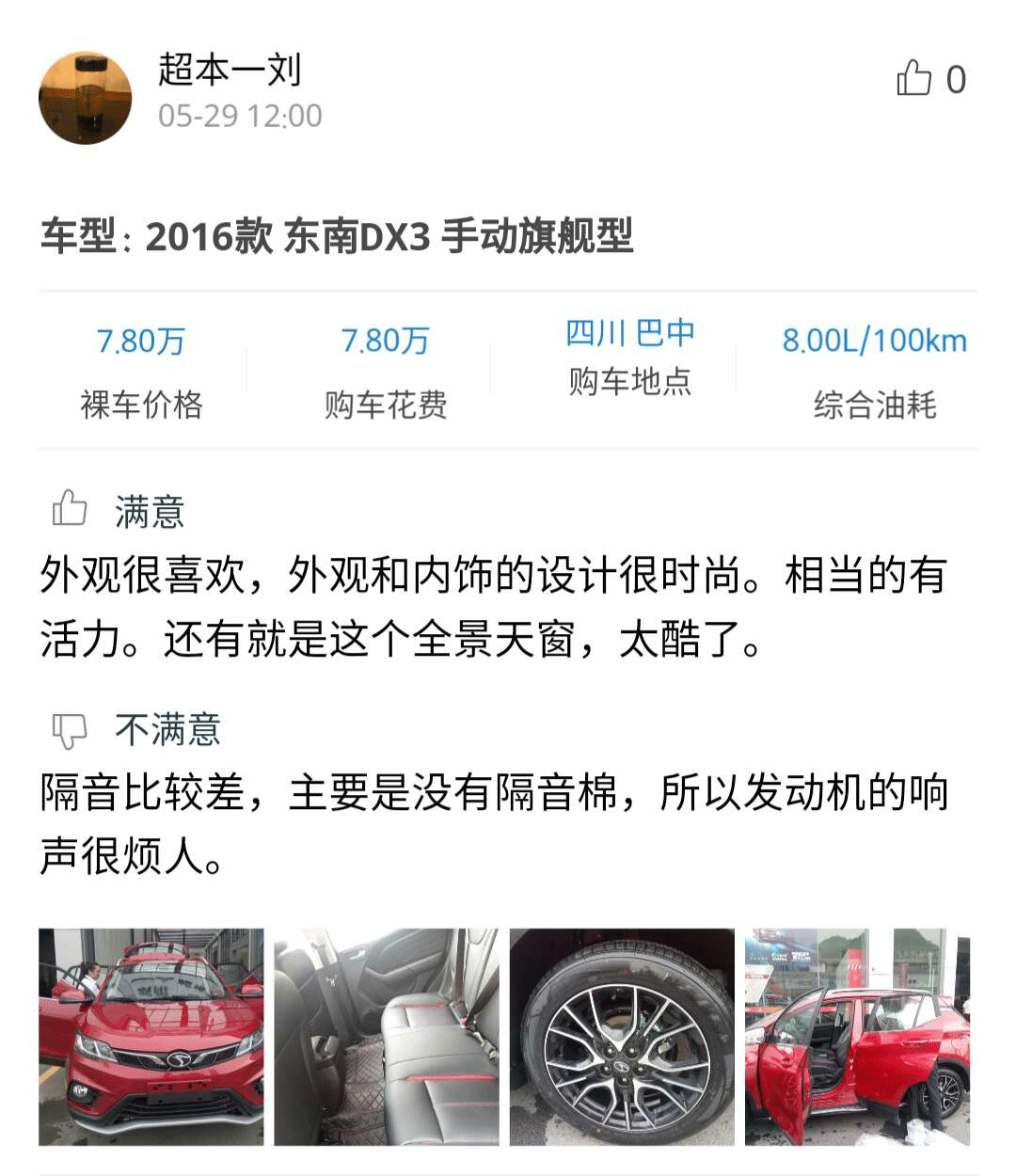Enlarge the wheel rim photo
Viewport: 1016px width, 1176px height.
(x=622, y=1037)
